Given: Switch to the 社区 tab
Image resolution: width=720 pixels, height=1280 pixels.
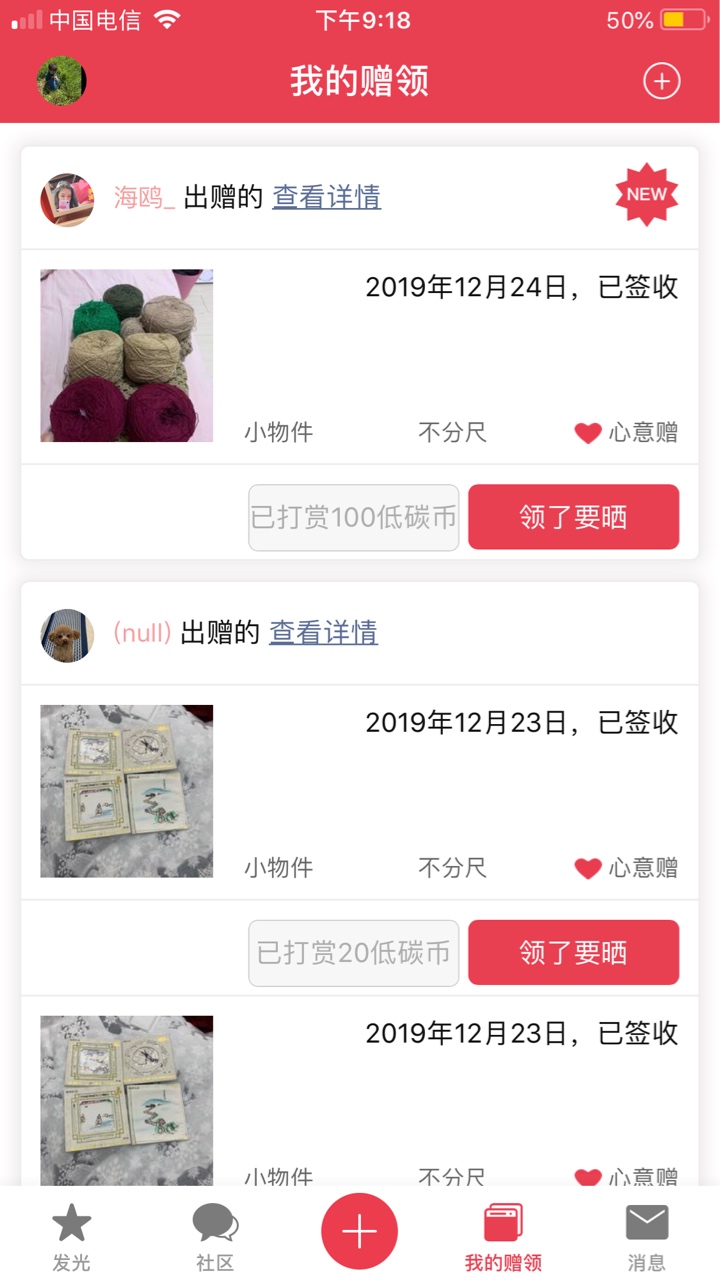Looking at the screenshot, I should [215, 1237].
